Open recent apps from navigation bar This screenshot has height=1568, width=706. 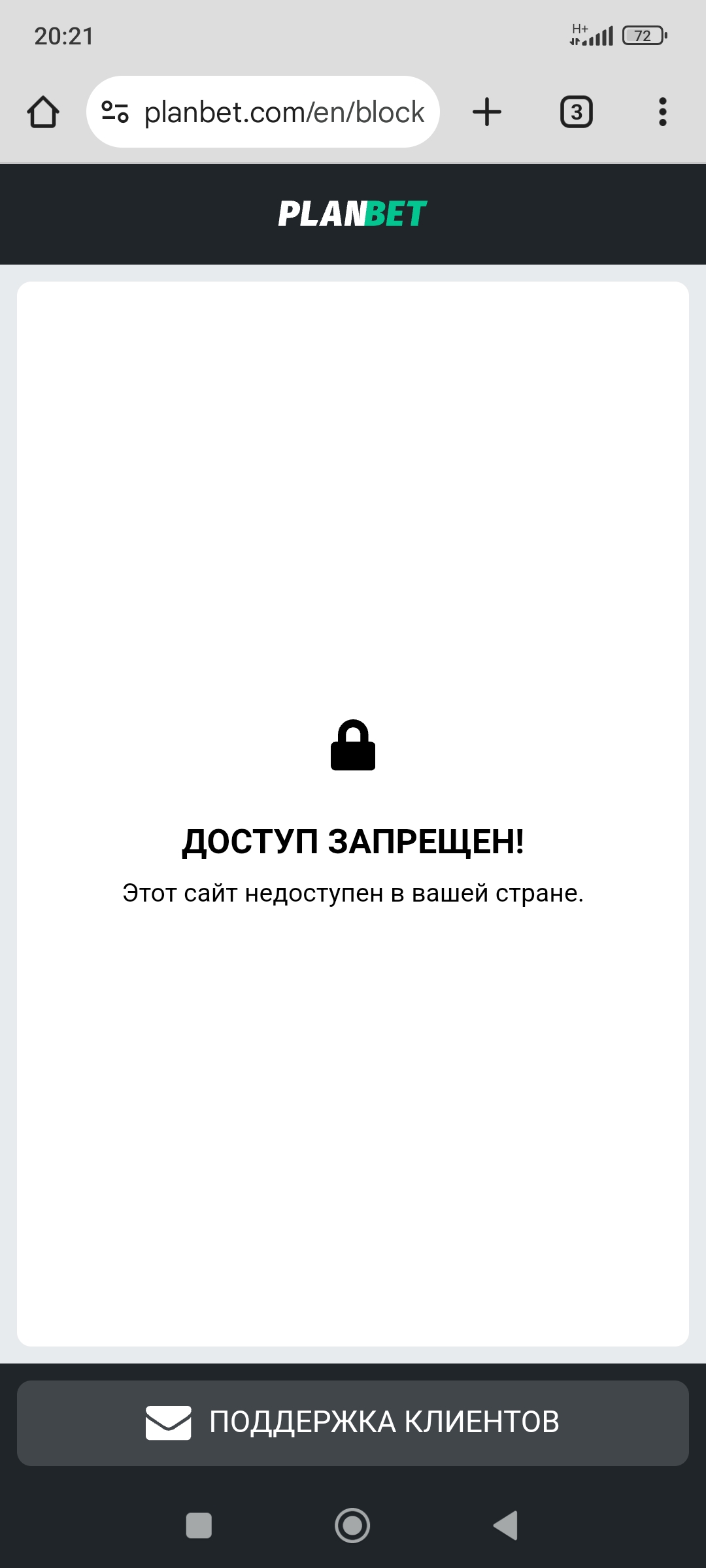pos(199,1526)
